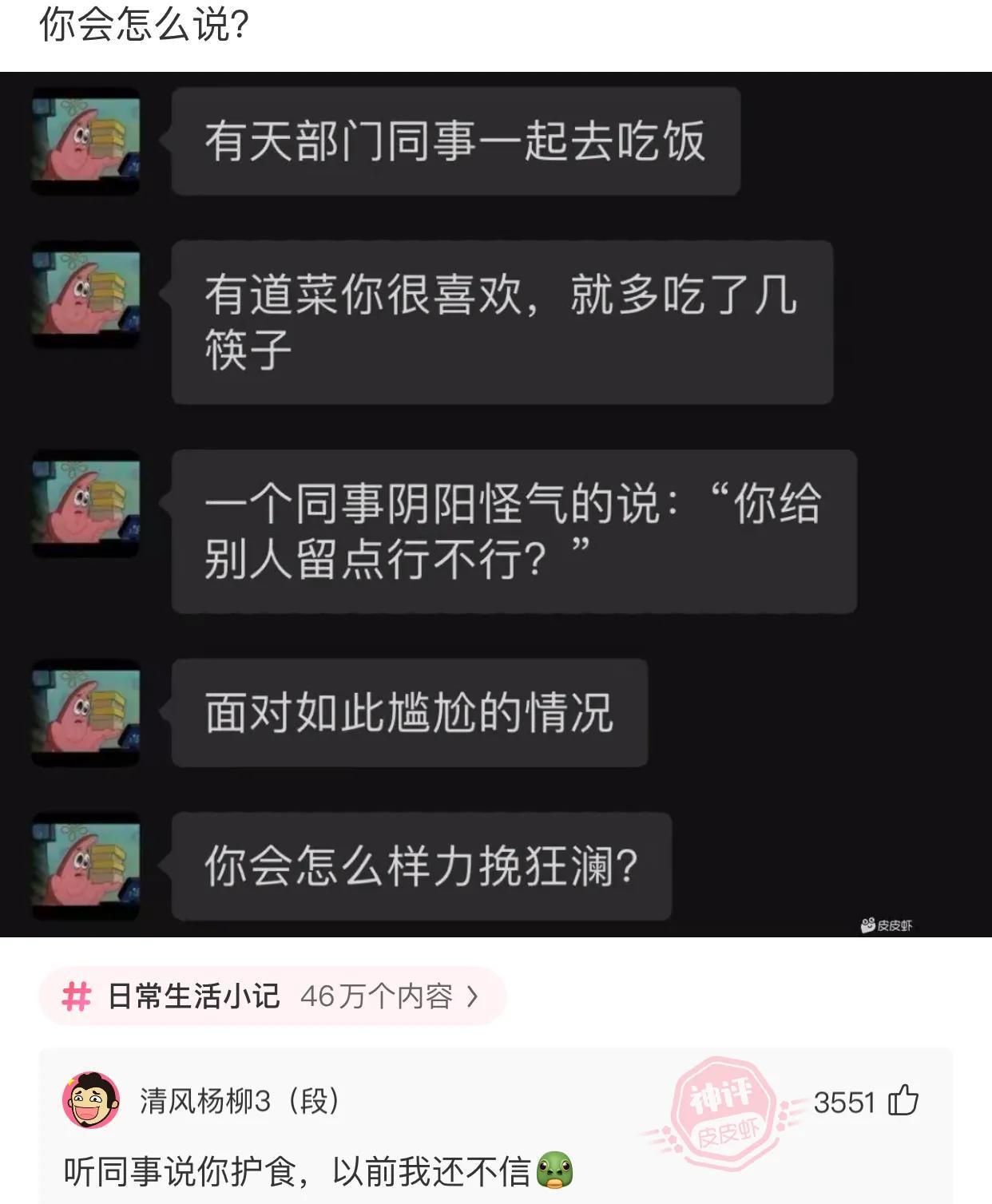Open the chat screenshot image in the post
The height and width of the screenshot is (1204, 992).
tap(495, 503)
